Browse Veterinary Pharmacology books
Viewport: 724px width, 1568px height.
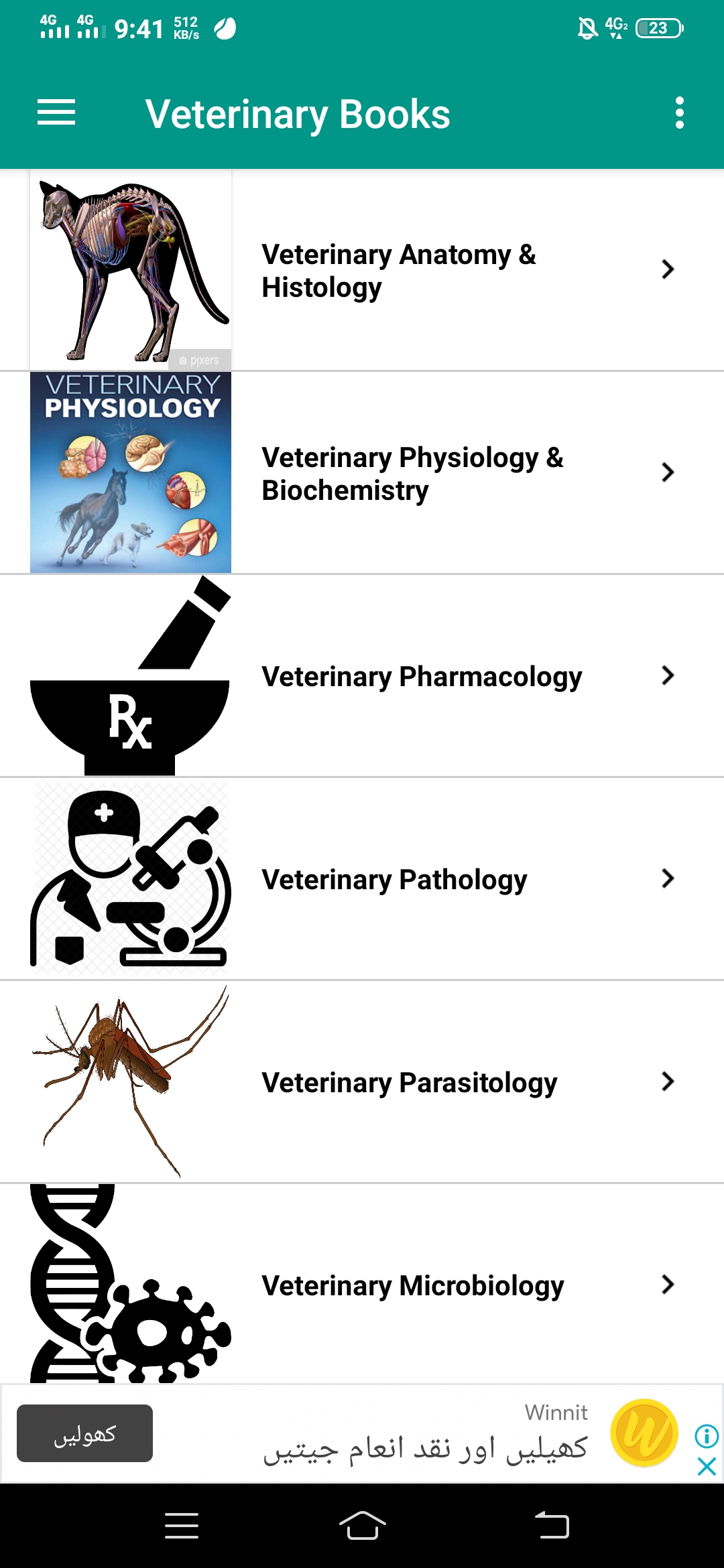pos(422,676)
